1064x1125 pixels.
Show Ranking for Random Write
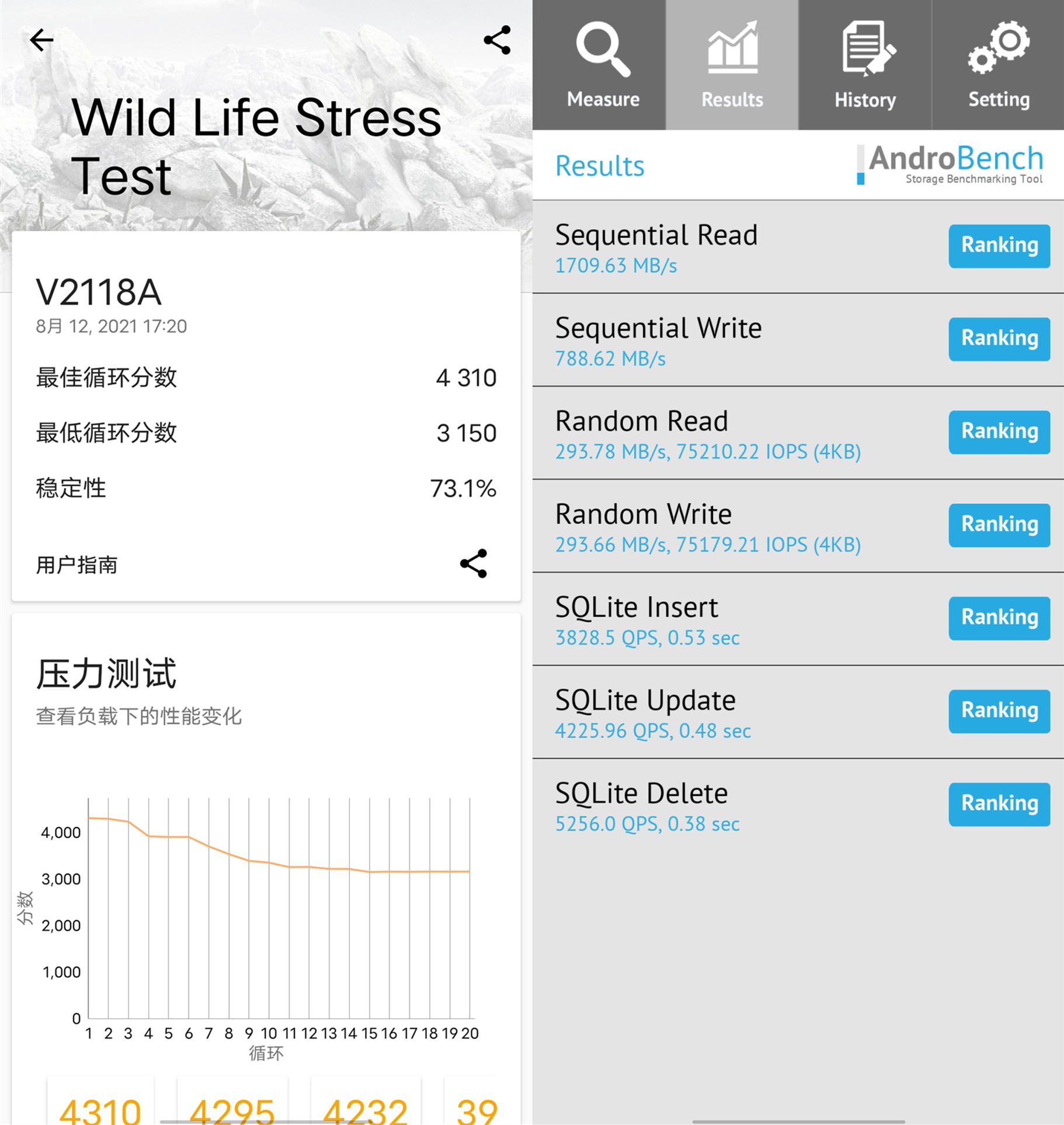click(999, 525)
